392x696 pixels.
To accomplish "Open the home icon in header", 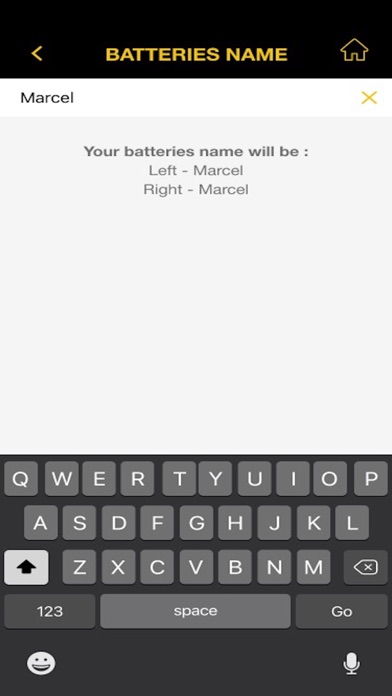I will (x=354, y=50).
